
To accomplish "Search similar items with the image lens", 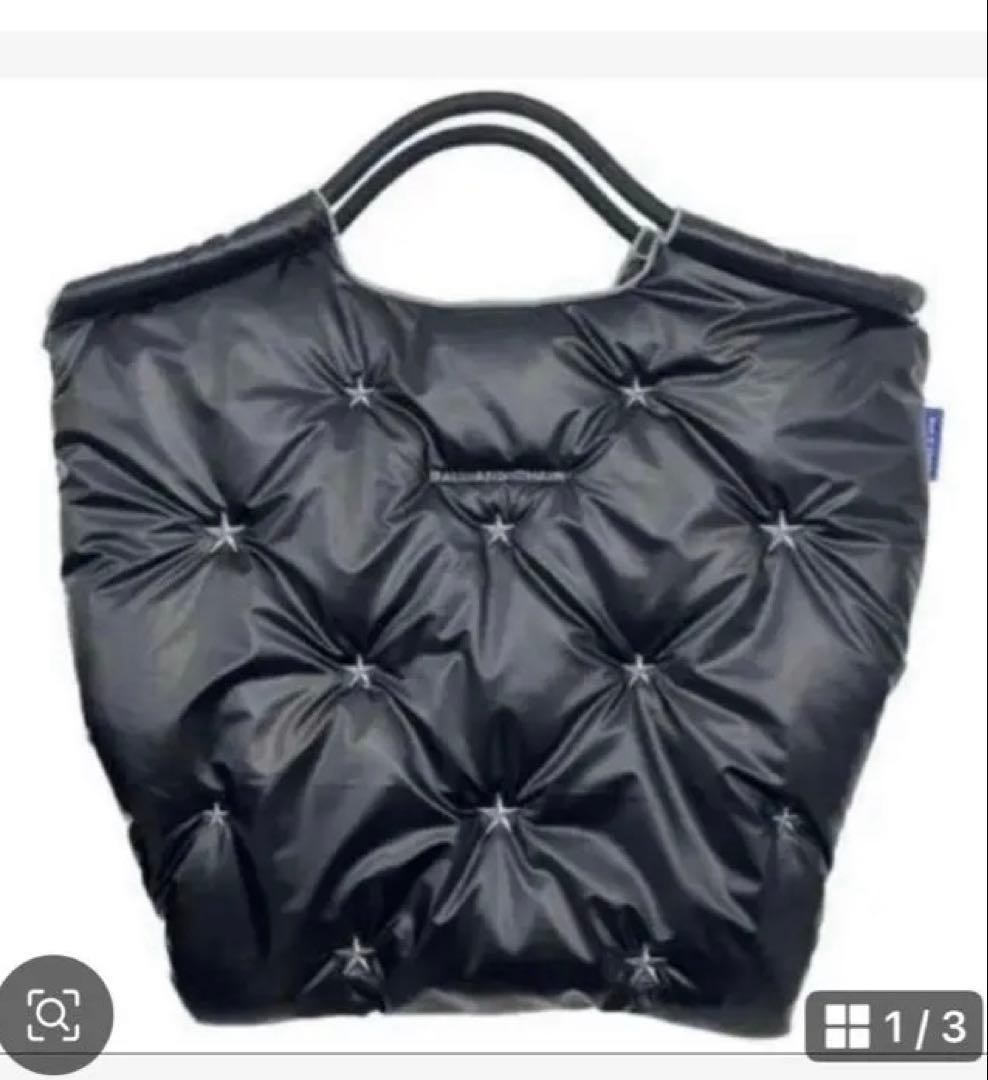I will pos(56,1016).
